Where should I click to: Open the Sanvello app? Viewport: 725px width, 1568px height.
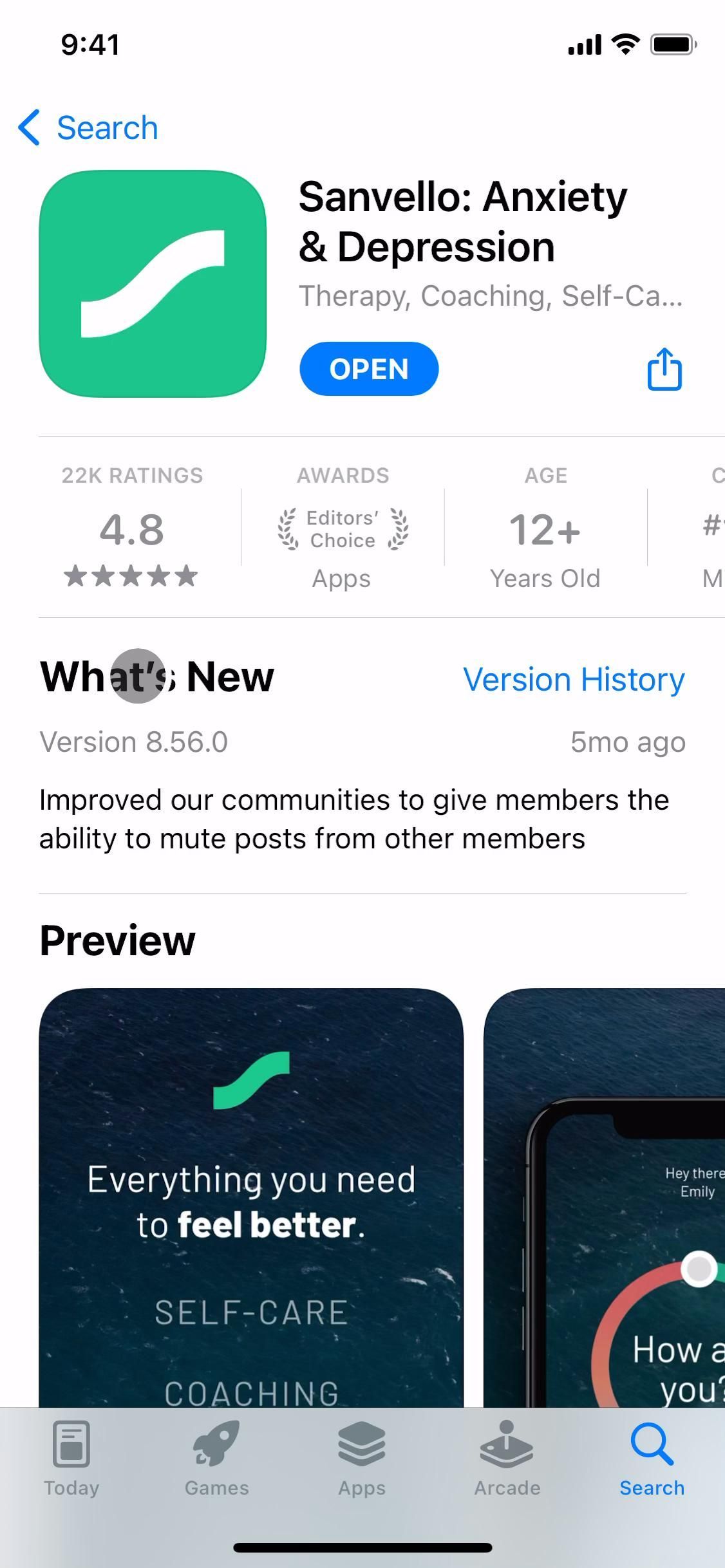(369, 369)
